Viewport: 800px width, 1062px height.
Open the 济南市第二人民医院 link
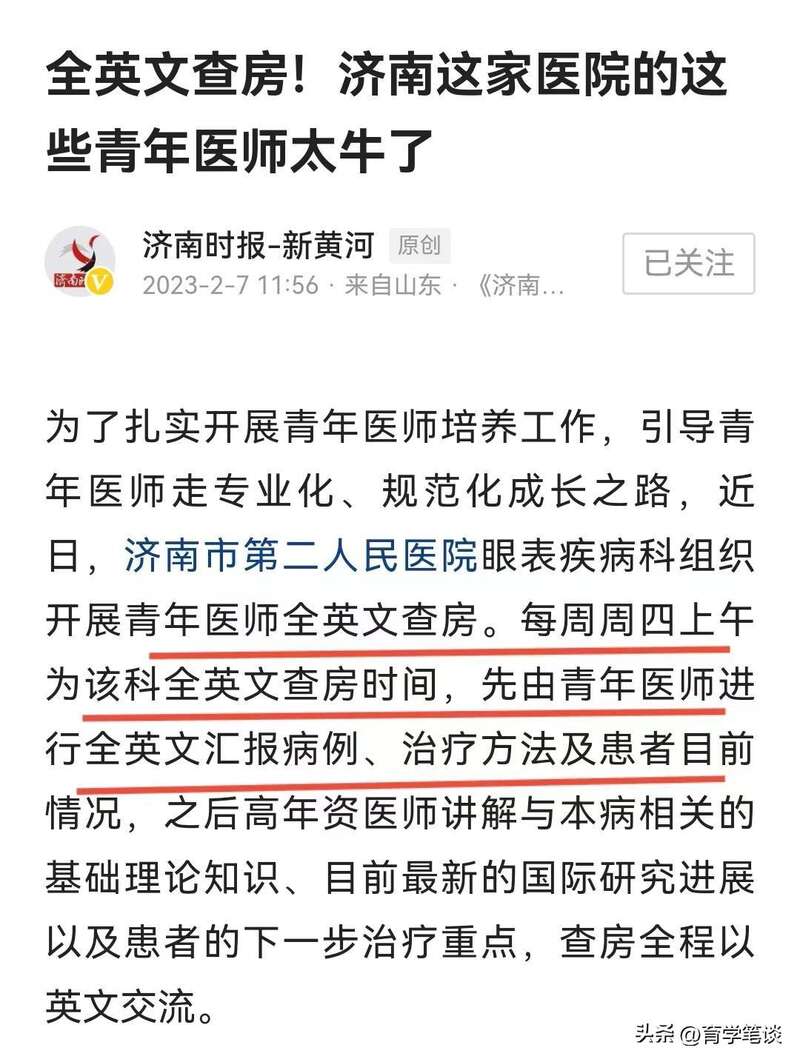click(x=301, y=556)
